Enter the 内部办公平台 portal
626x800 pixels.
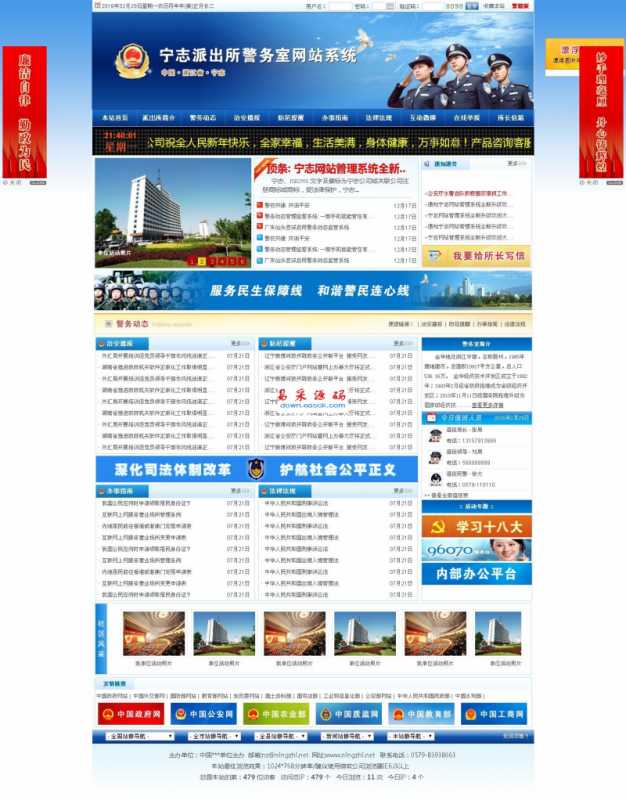[477, 574]
